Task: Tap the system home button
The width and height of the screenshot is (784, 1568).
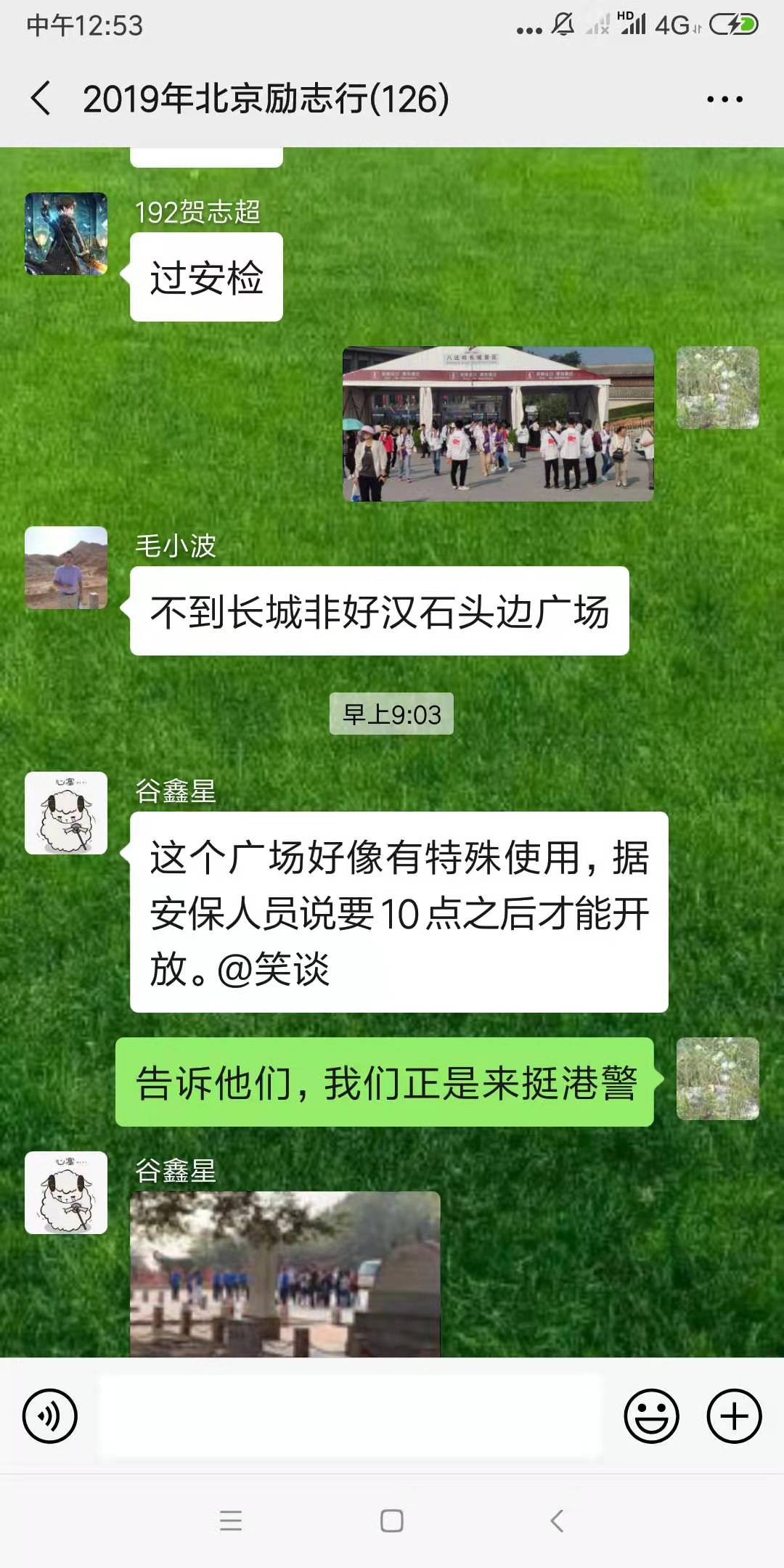Action: pos(392,1521)
